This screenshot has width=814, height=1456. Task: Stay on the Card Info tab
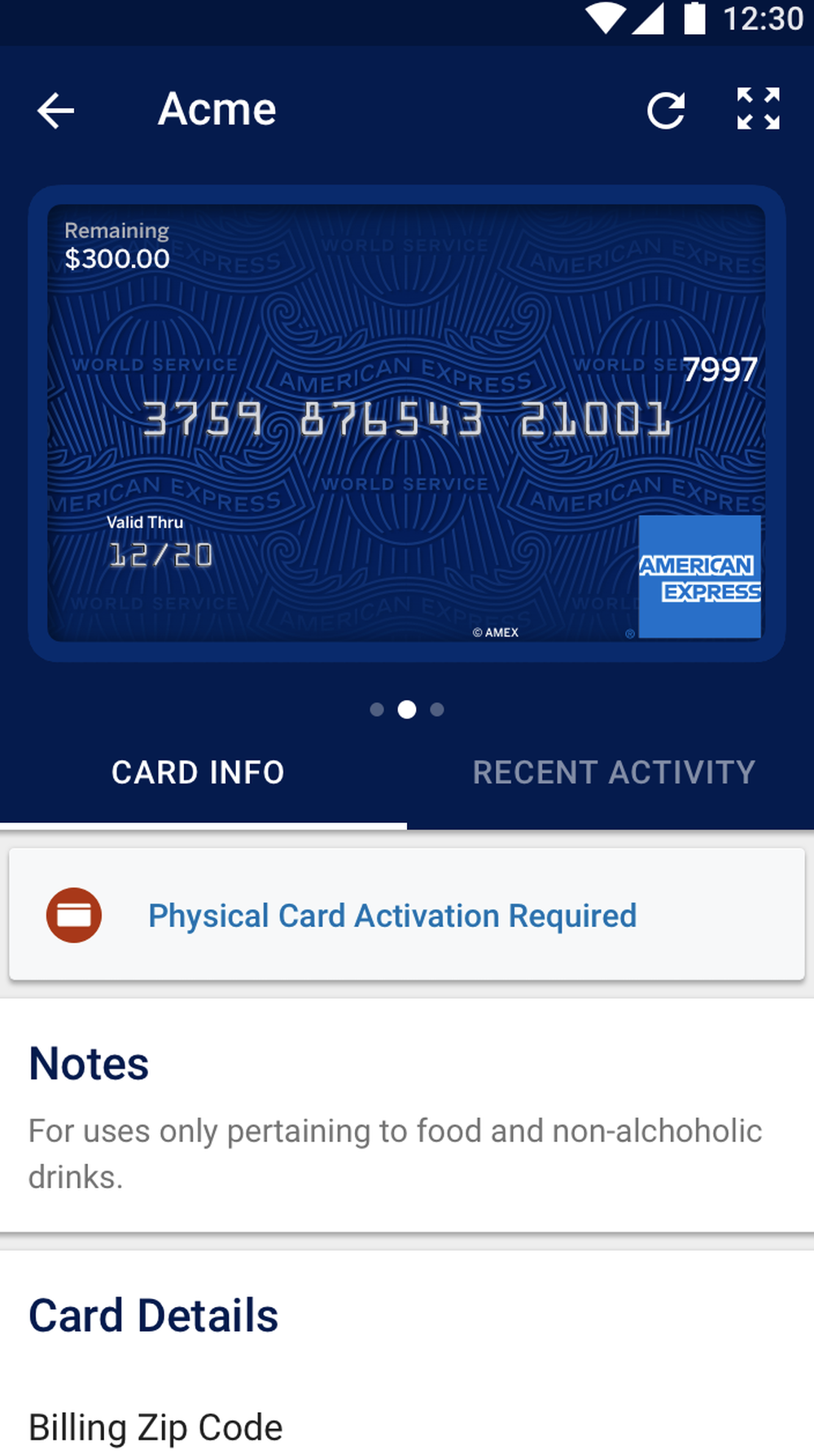(x=199, y=772)
